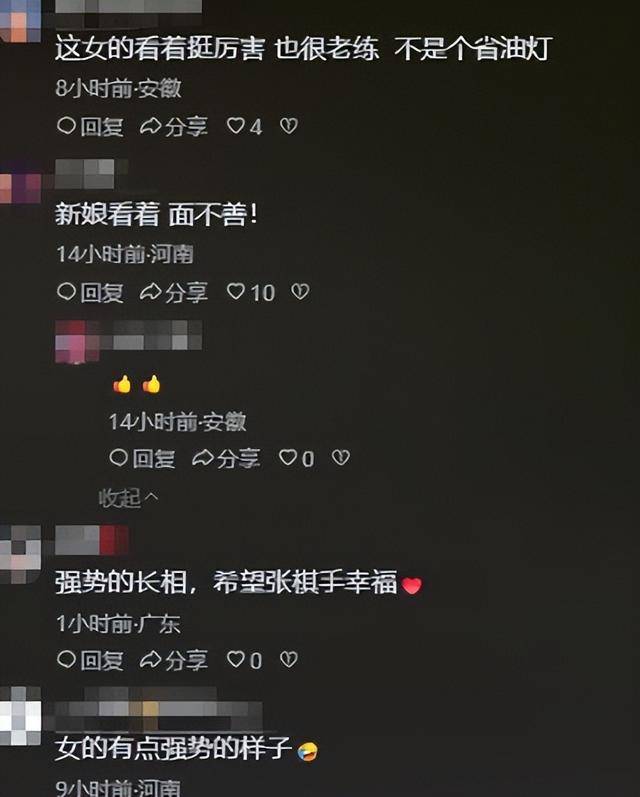Screen dimensions: 640x797
Task: Reply to the 新娘看着面不善 comment
Action: (x=90, y=293)
